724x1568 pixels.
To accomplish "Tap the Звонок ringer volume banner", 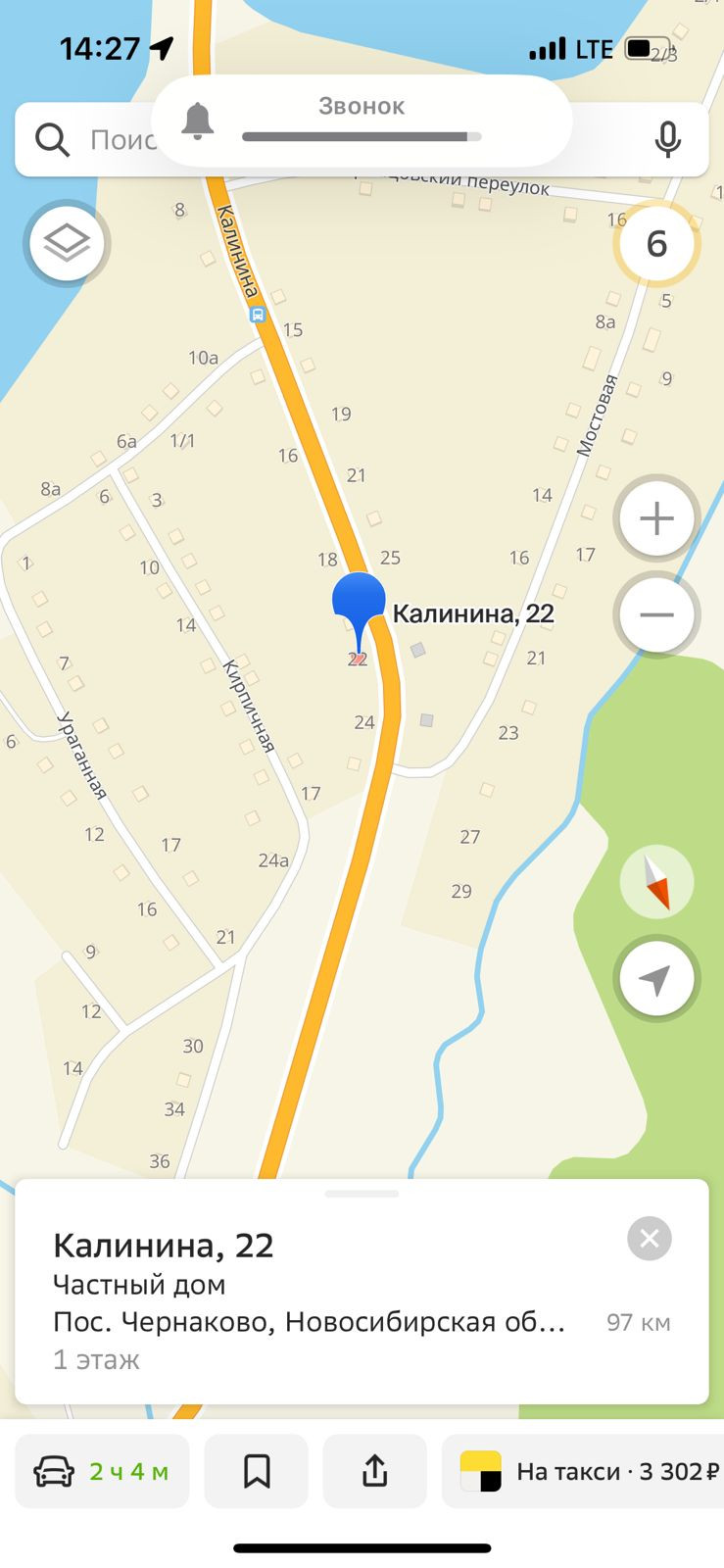I will pos(362,122).
